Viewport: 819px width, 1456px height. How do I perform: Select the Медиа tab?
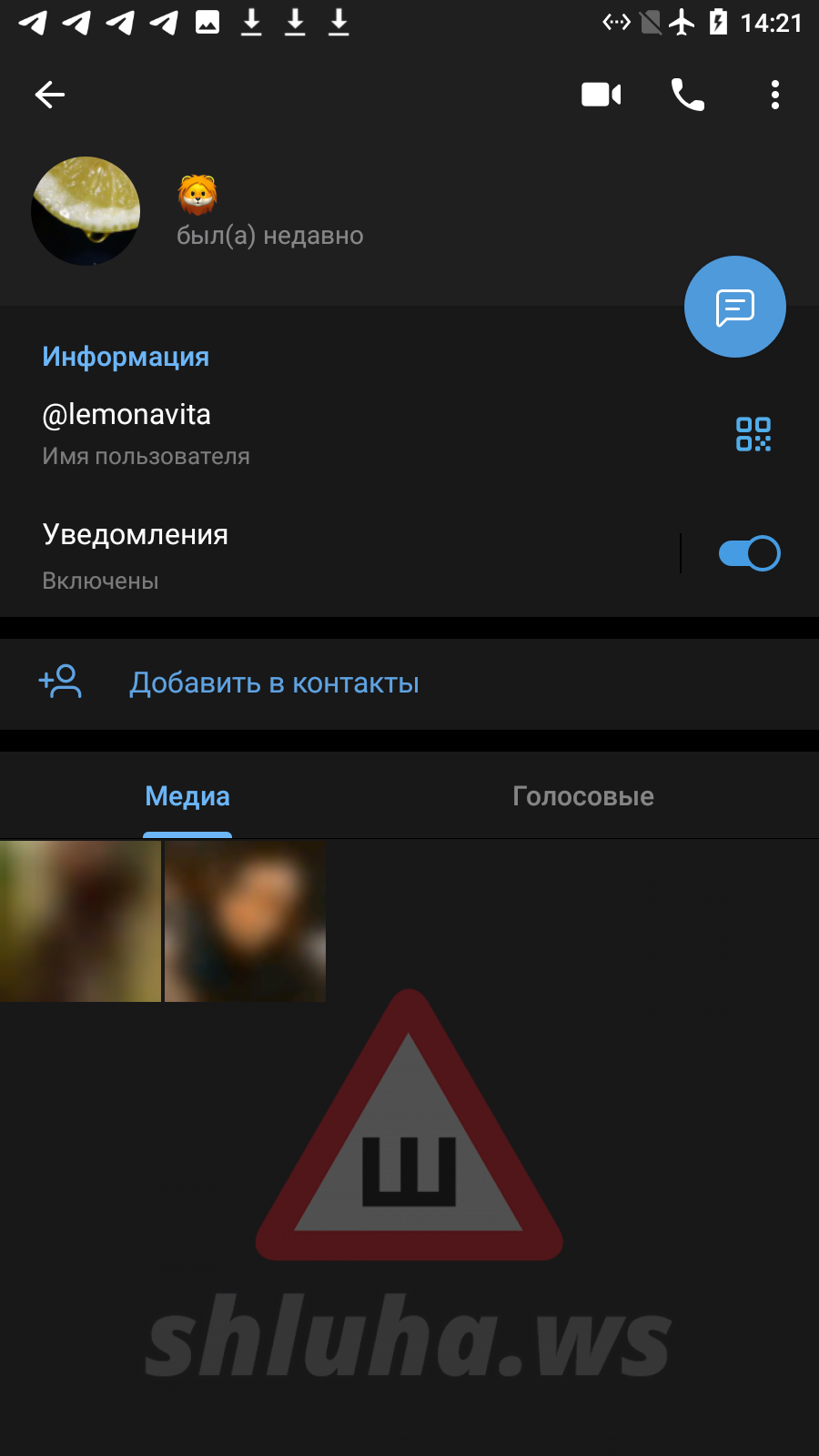[x=187, y=796]
